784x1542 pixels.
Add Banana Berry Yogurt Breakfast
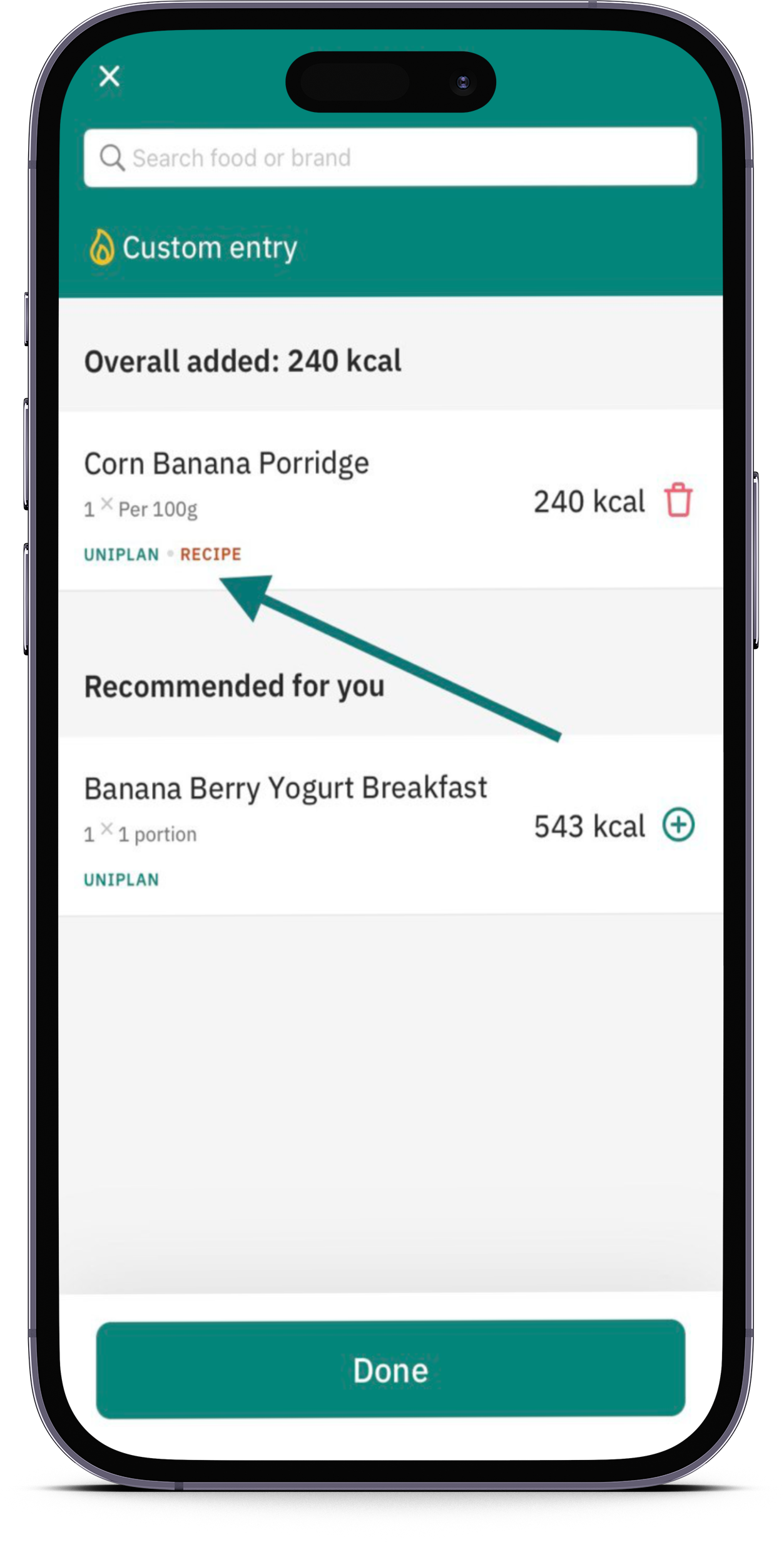coord(678,825)
